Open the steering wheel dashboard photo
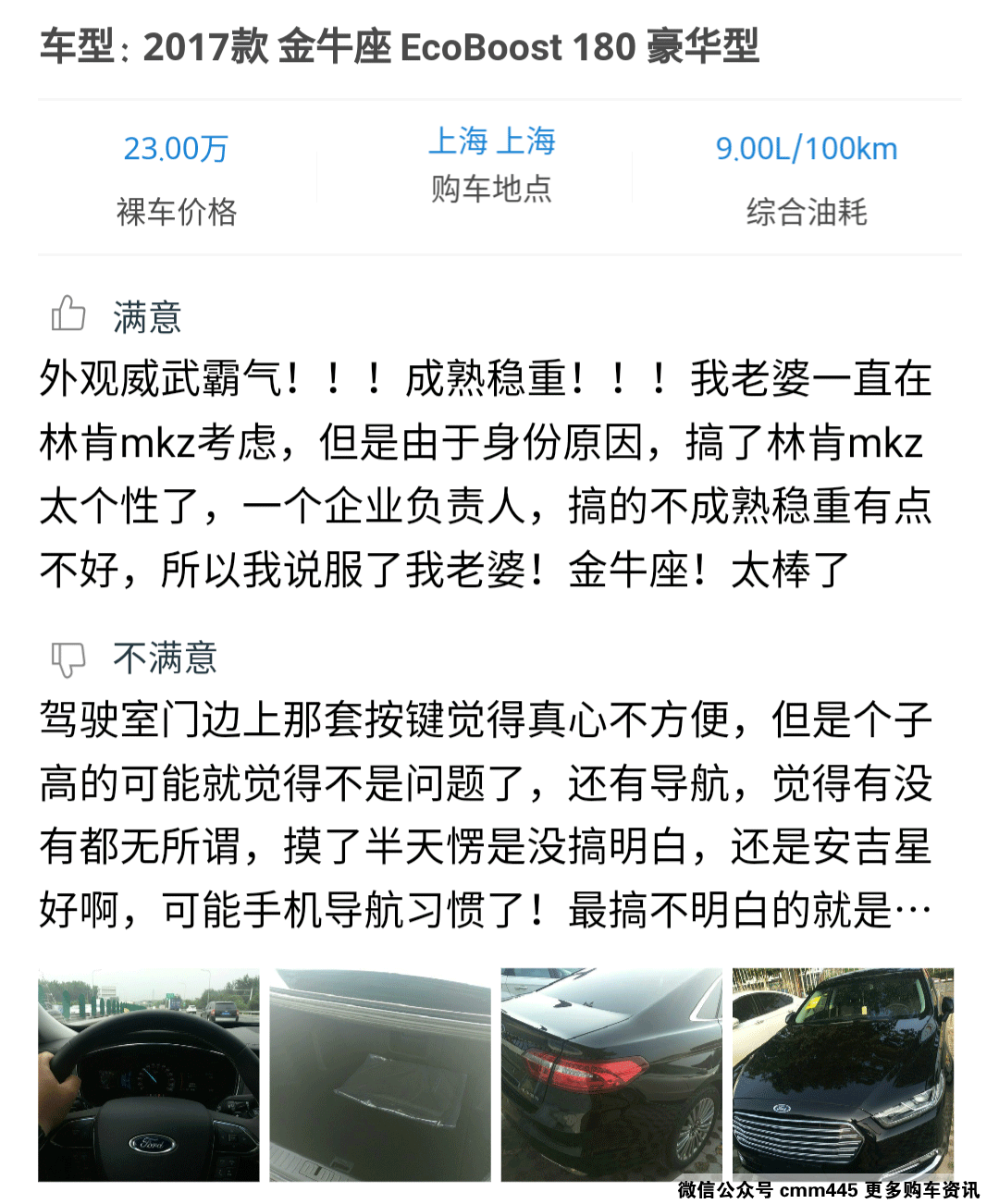Screen dimensions: 999x1204 coord(148,1075)
